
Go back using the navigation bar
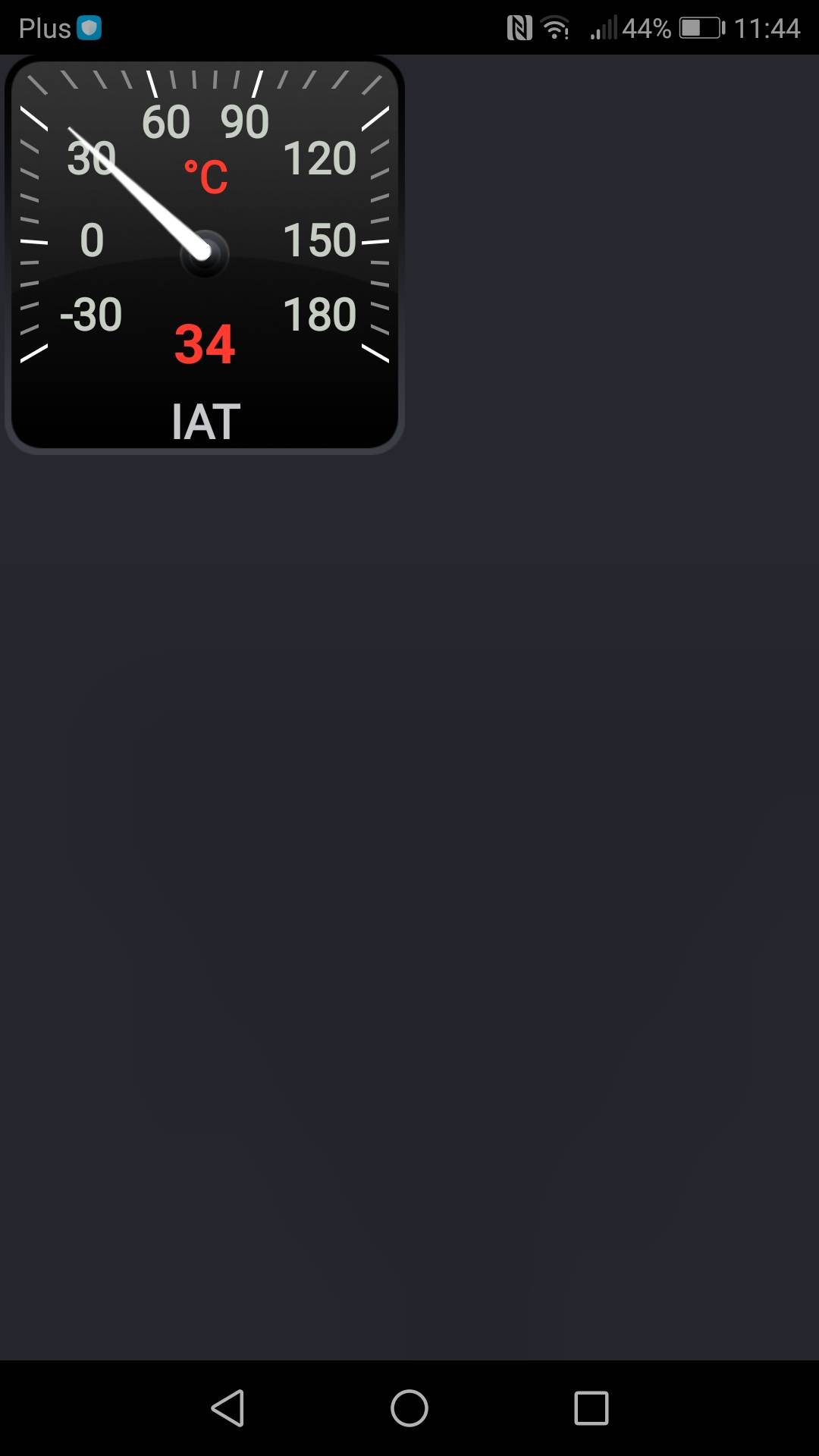click(x=227, y=1408)
